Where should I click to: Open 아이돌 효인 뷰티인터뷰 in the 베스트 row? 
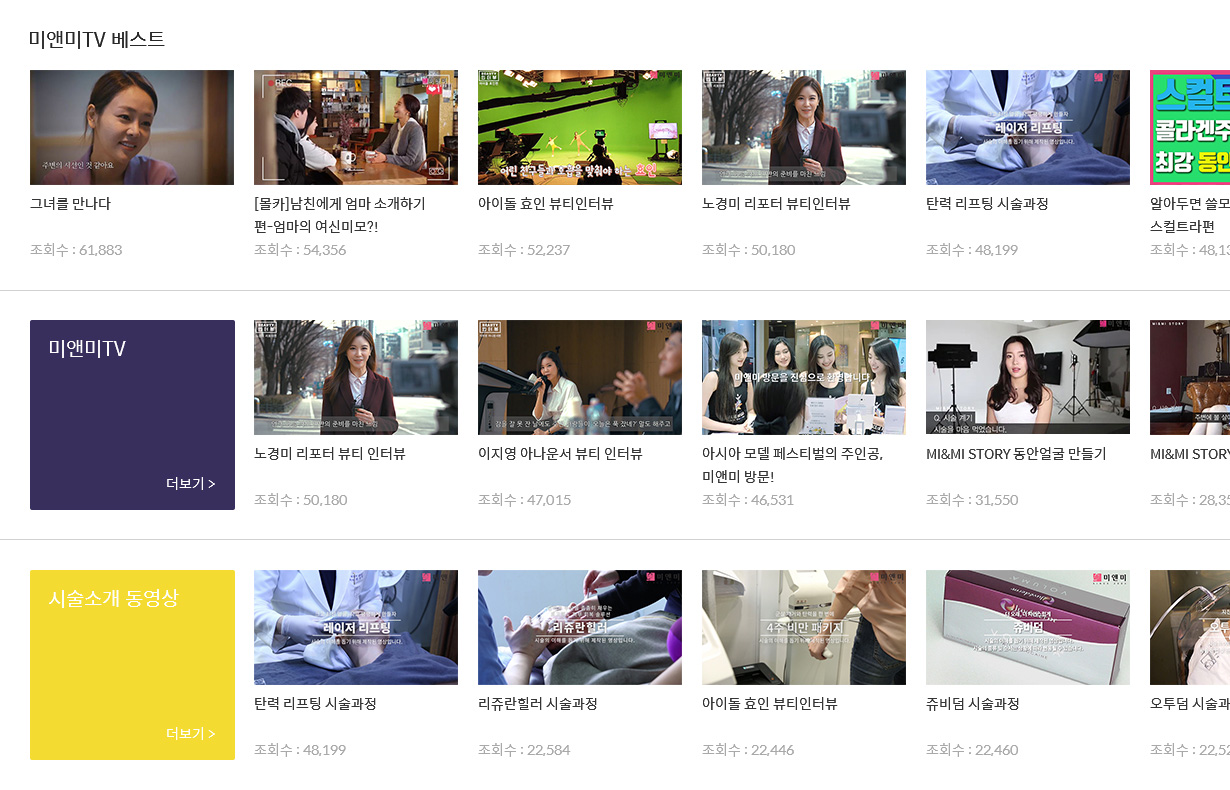point(580,127)
